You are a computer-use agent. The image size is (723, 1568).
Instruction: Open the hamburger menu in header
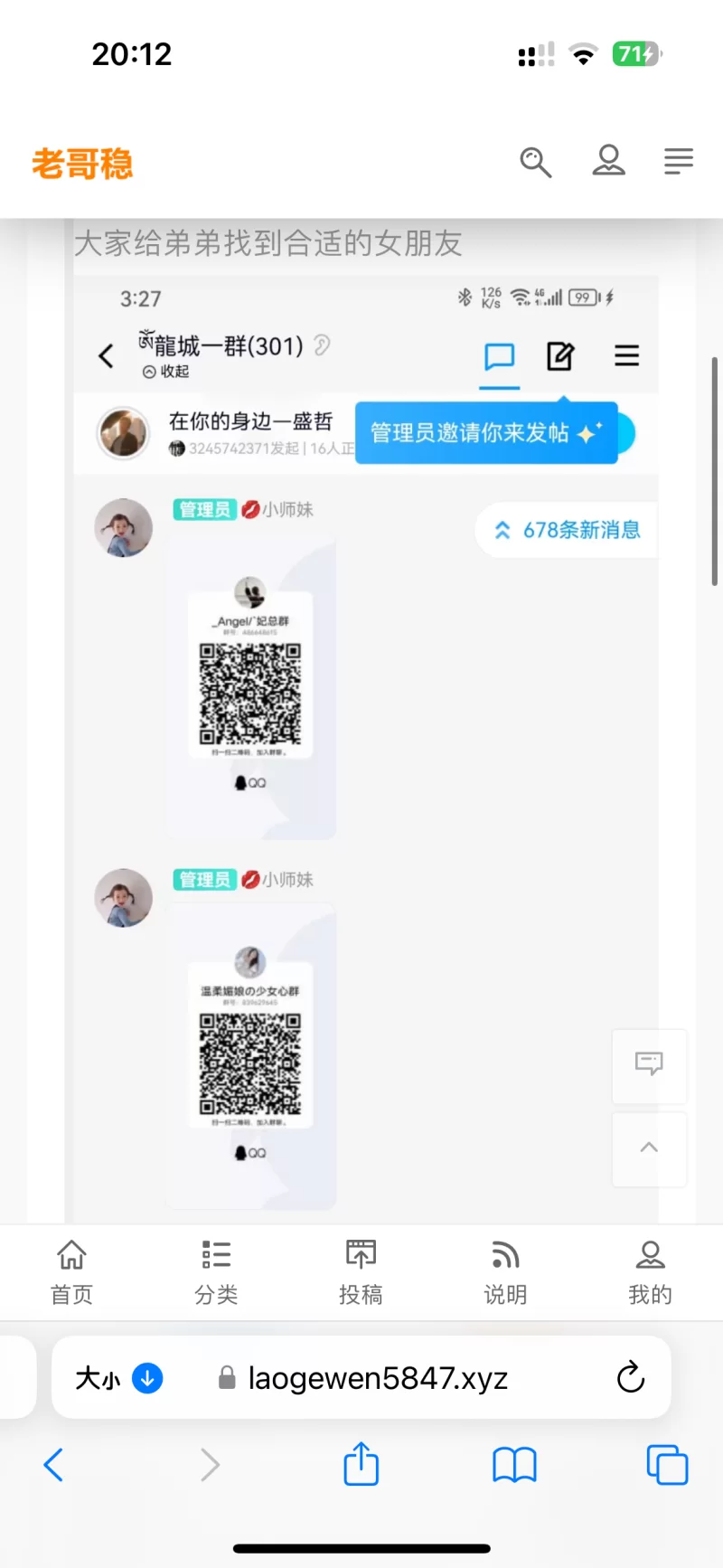(x=678, y=162)
